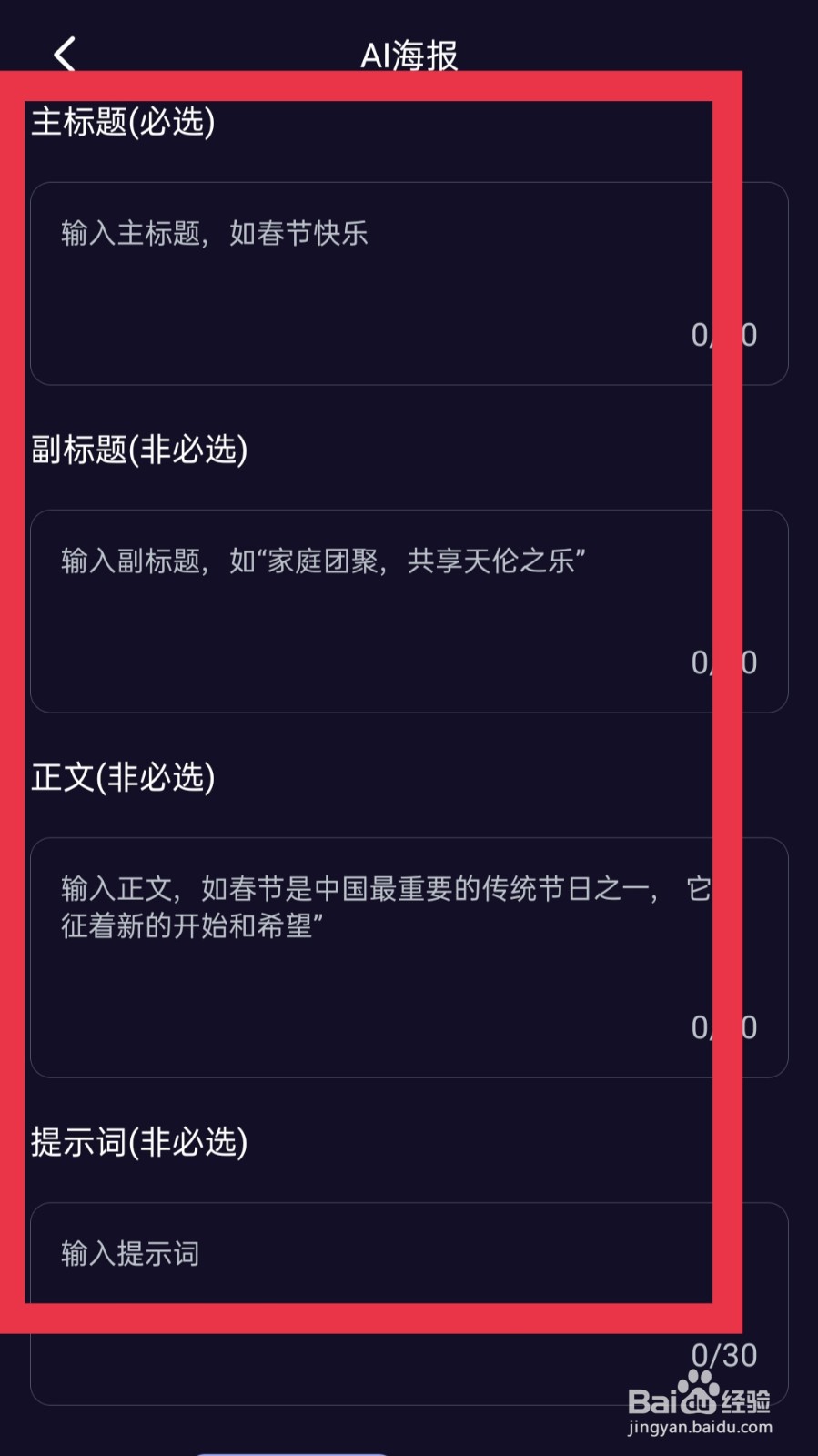Tap the 提示词(非必选) field label

tap(139, 1142)
